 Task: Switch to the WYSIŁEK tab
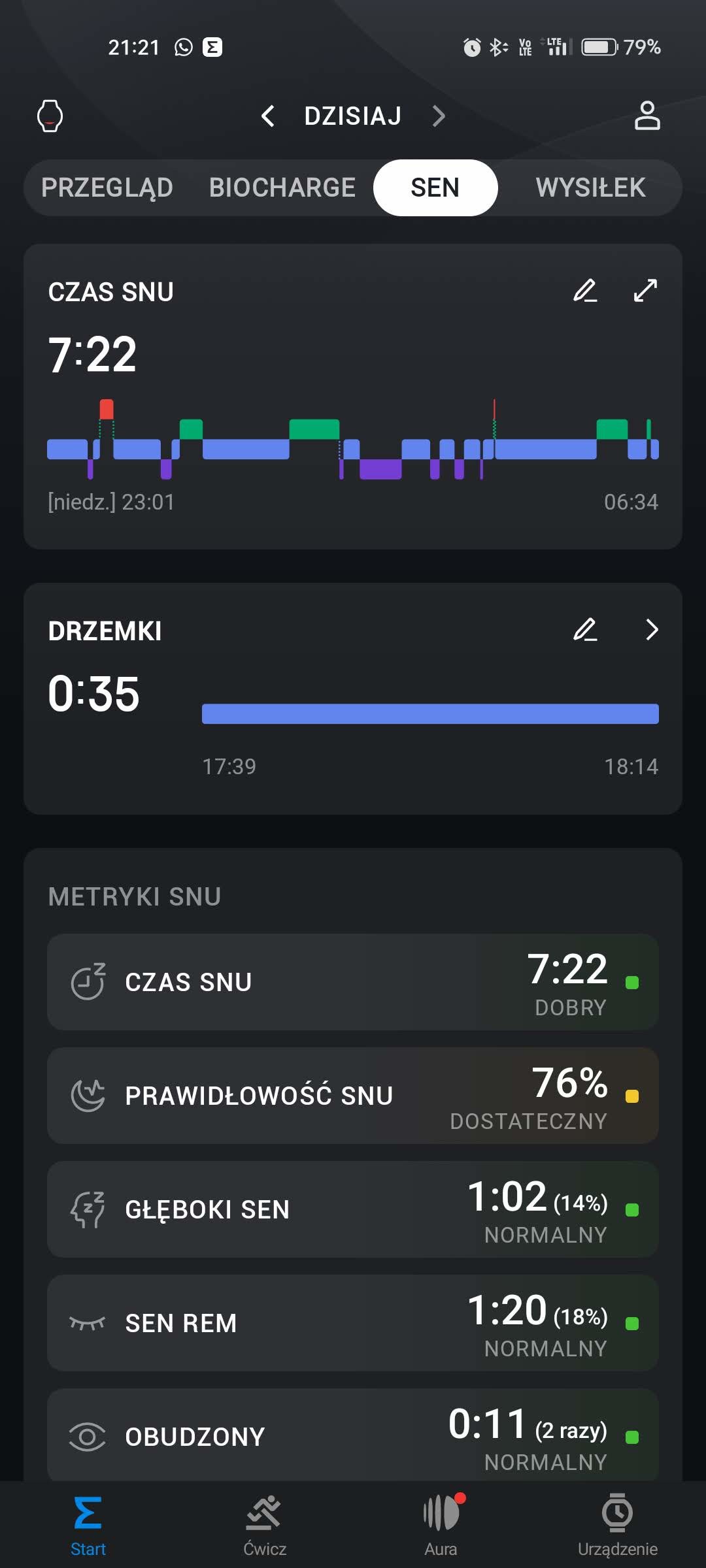point(590,188)
